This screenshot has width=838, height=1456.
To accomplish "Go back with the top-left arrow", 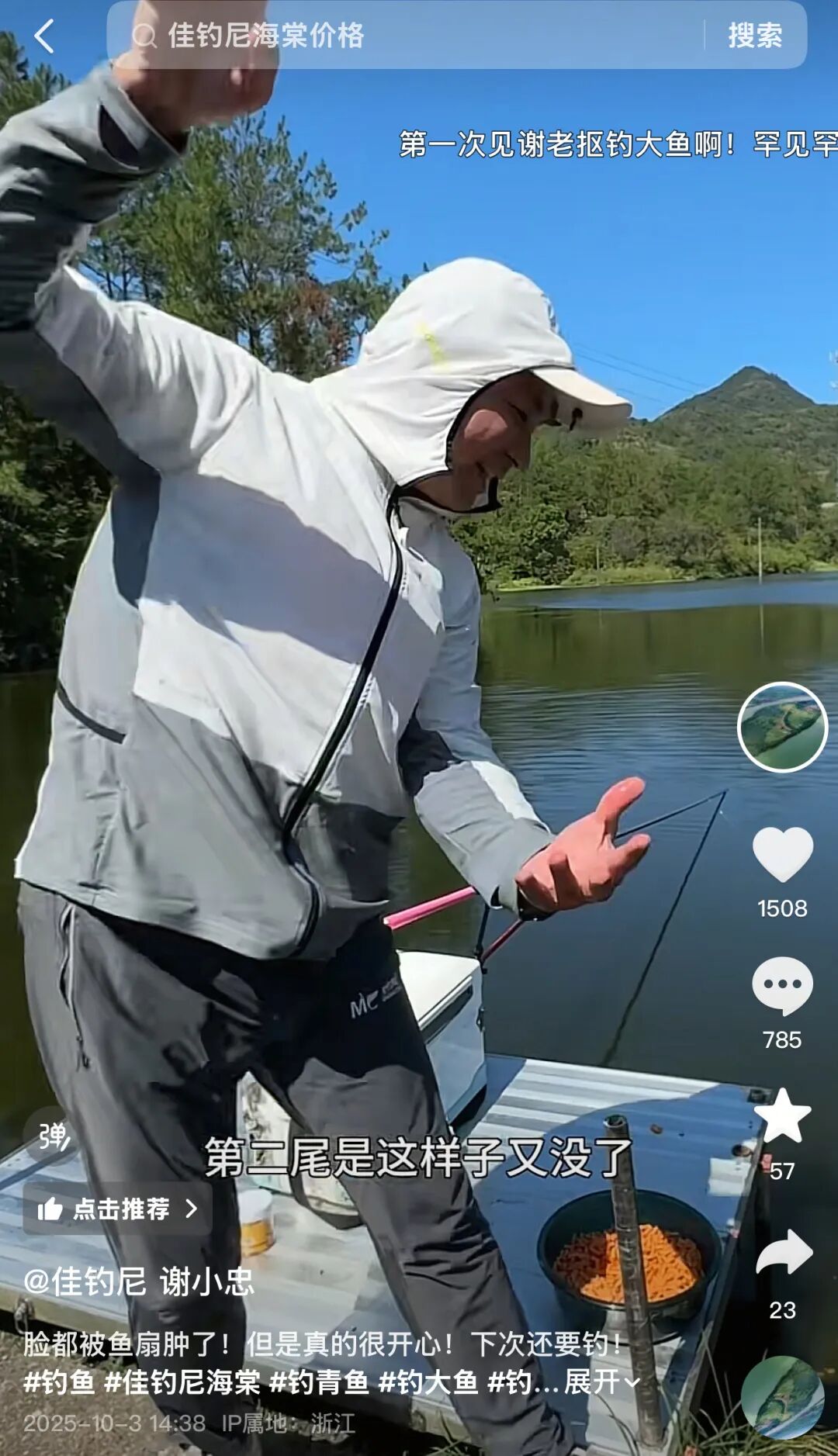I will pyautogui.click(x=44, y=36).
